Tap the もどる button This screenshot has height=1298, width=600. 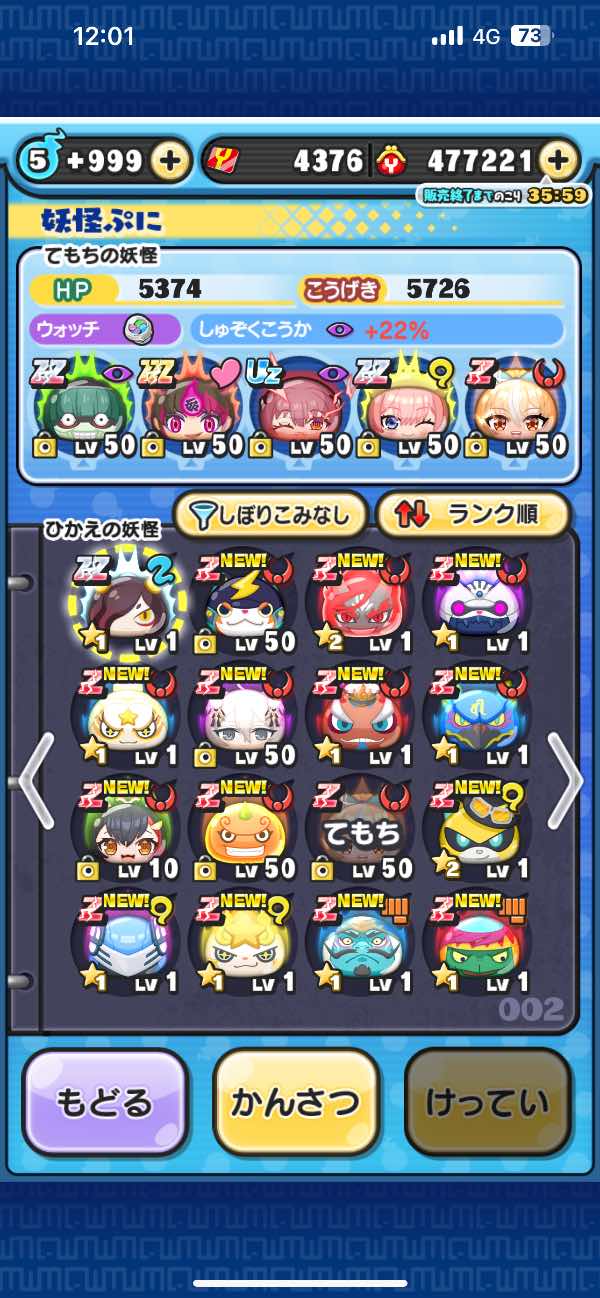coord(105,1102)
